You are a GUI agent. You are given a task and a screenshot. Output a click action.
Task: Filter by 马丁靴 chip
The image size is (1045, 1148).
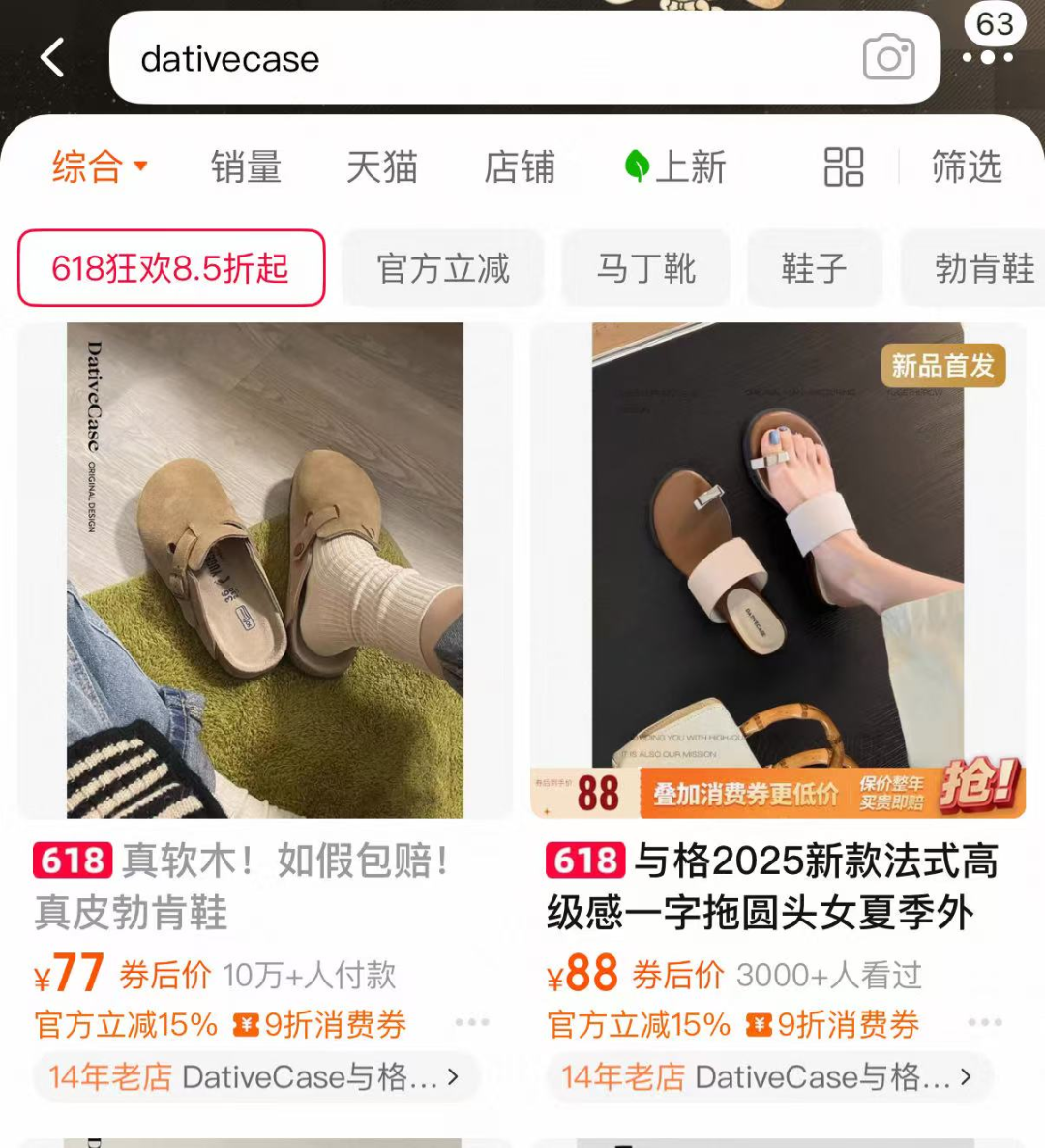tap(646, 268)
